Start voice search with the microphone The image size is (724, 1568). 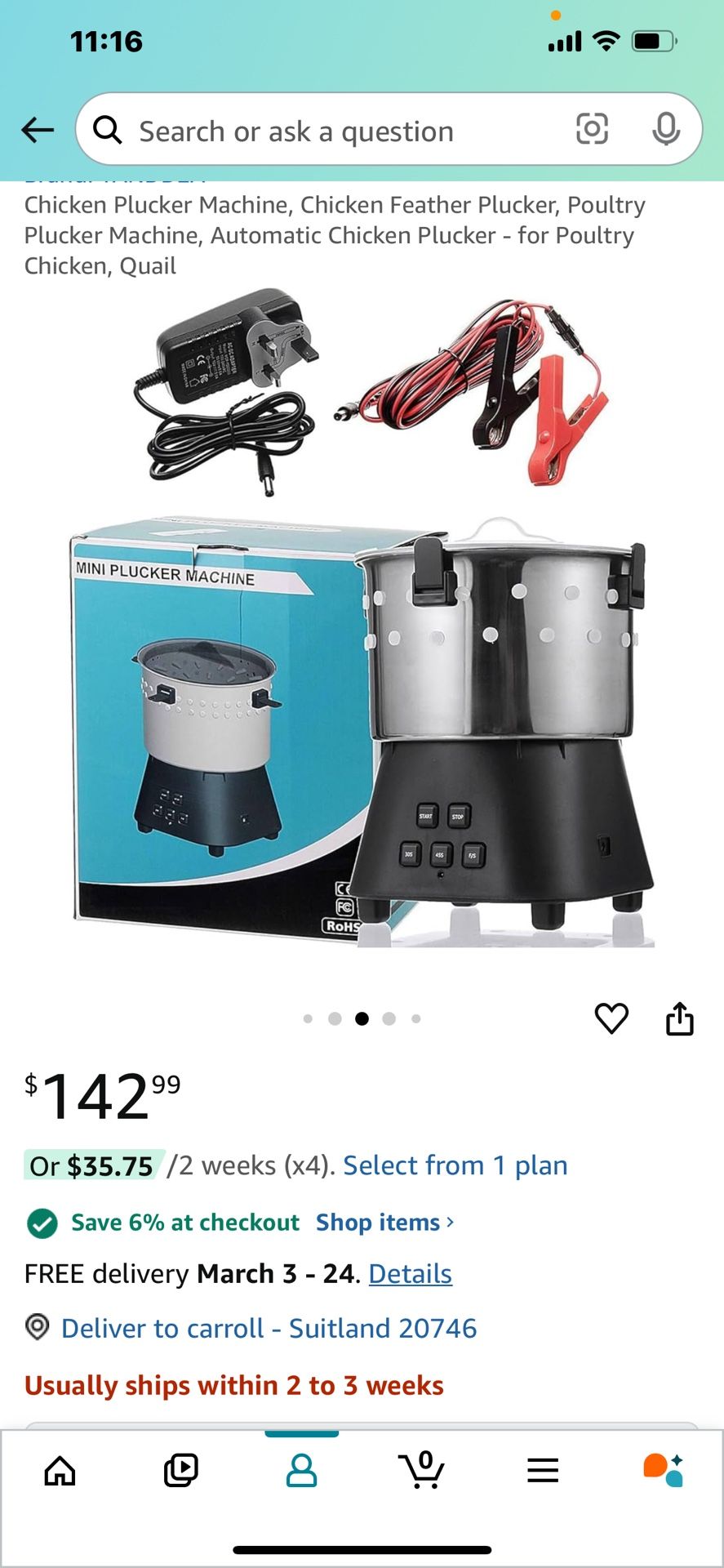coord(666,129)
